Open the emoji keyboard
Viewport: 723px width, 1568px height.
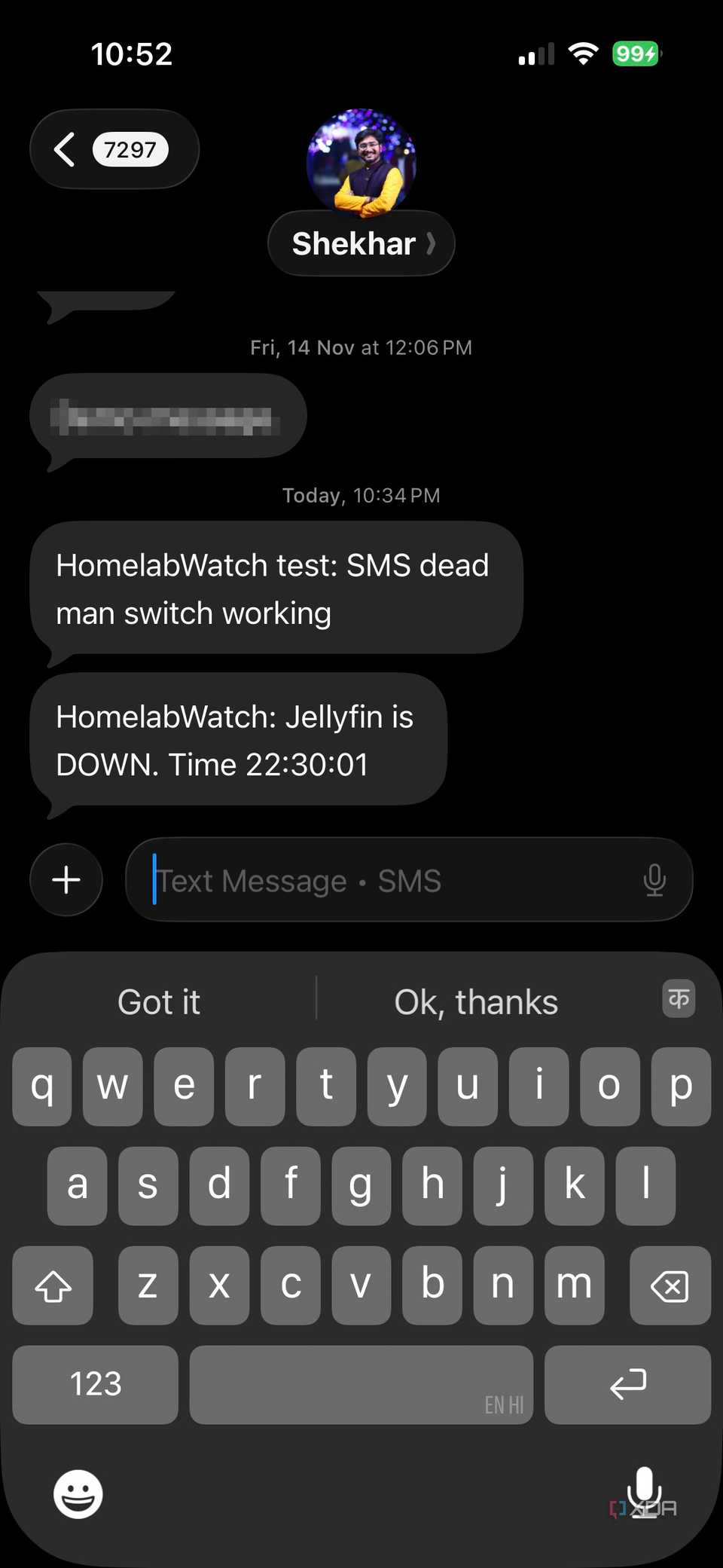pyautogui.click(x=78, y=1493)
